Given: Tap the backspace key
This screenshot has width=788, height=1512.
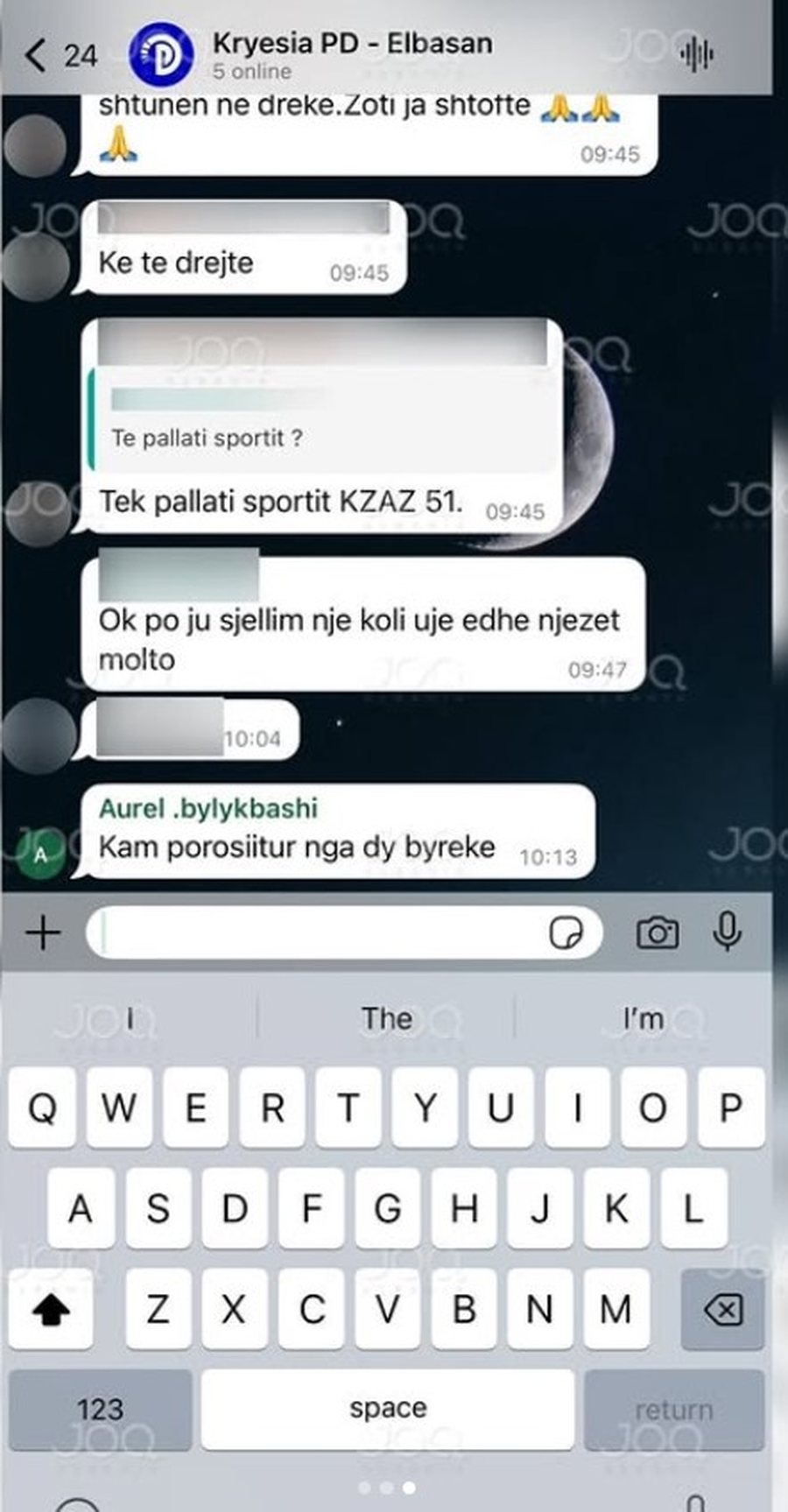Looking at the screenshot, I should click(723, 1311).
